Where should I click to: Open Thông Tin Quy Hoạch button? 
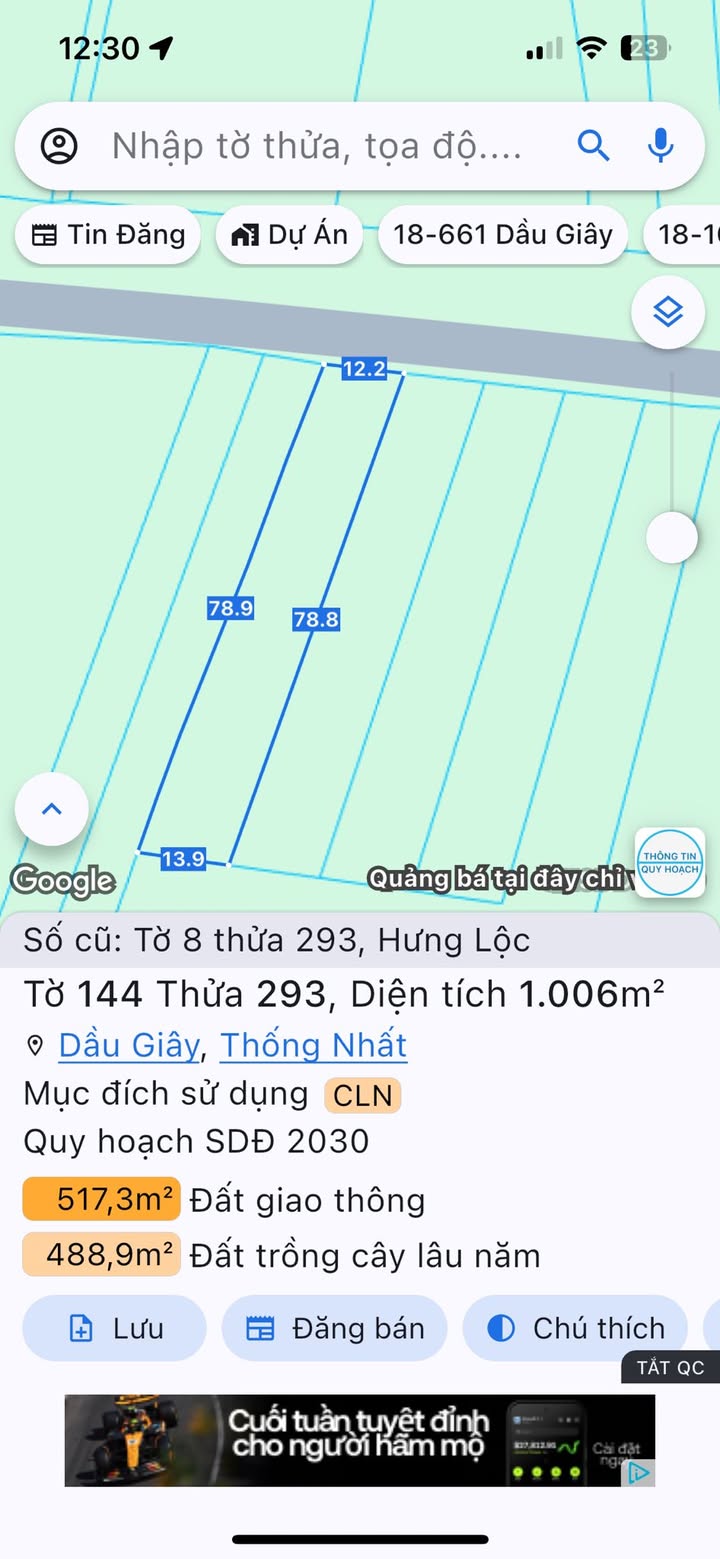point(670,863)
